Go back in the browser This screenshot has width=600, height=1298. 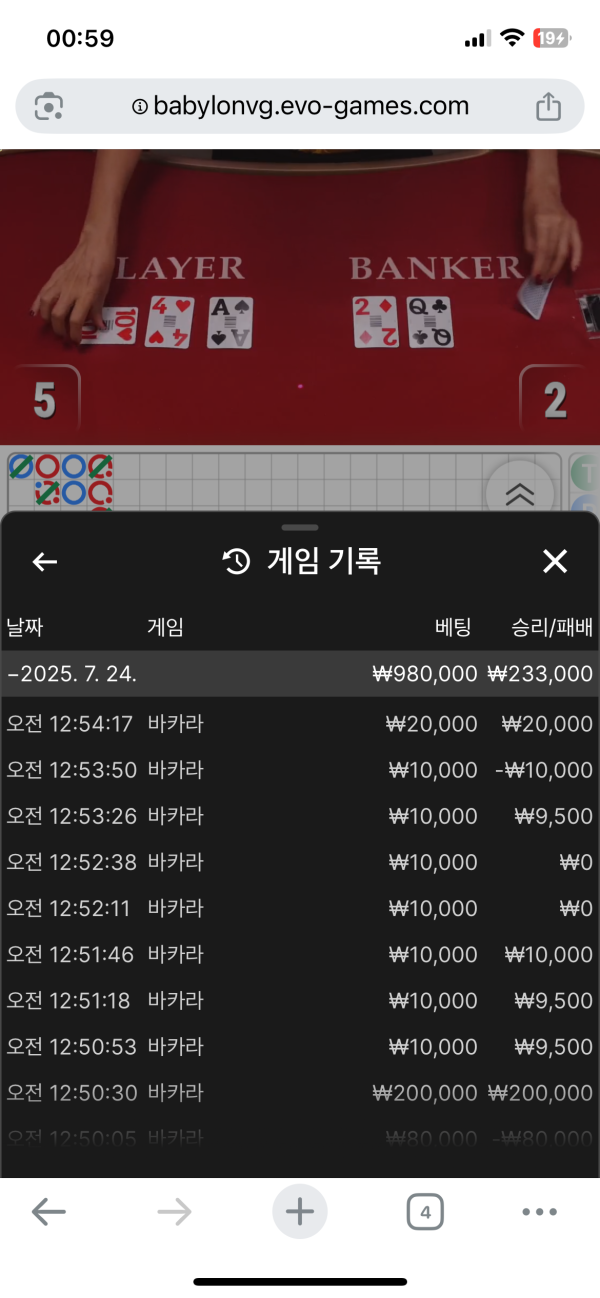[48, 1213]
